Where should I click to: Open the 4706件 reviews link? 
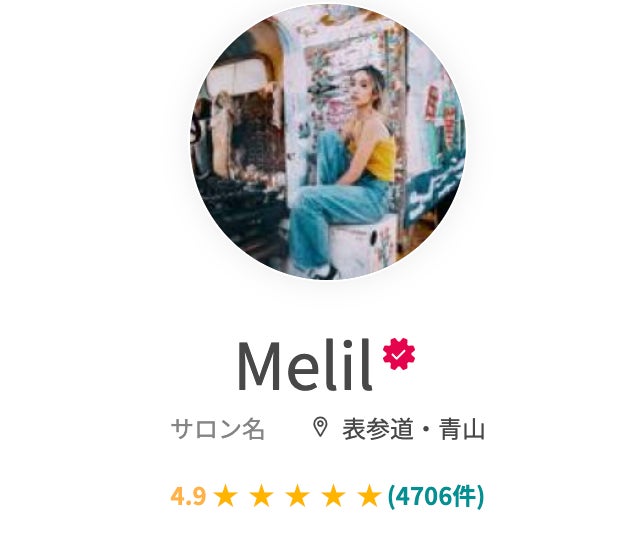(x=435, y=495)
